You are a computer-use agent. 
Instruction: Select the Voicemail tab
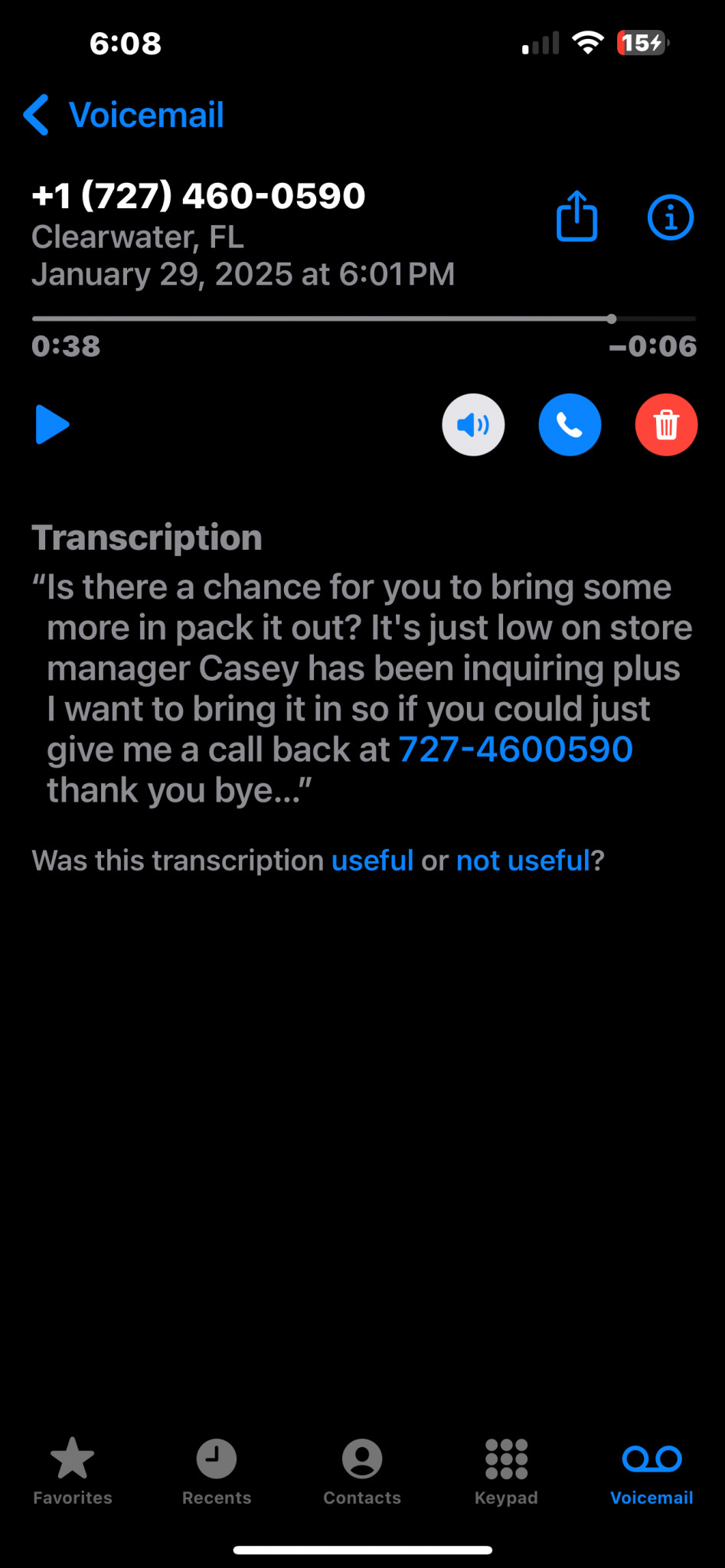[652, 1471]
